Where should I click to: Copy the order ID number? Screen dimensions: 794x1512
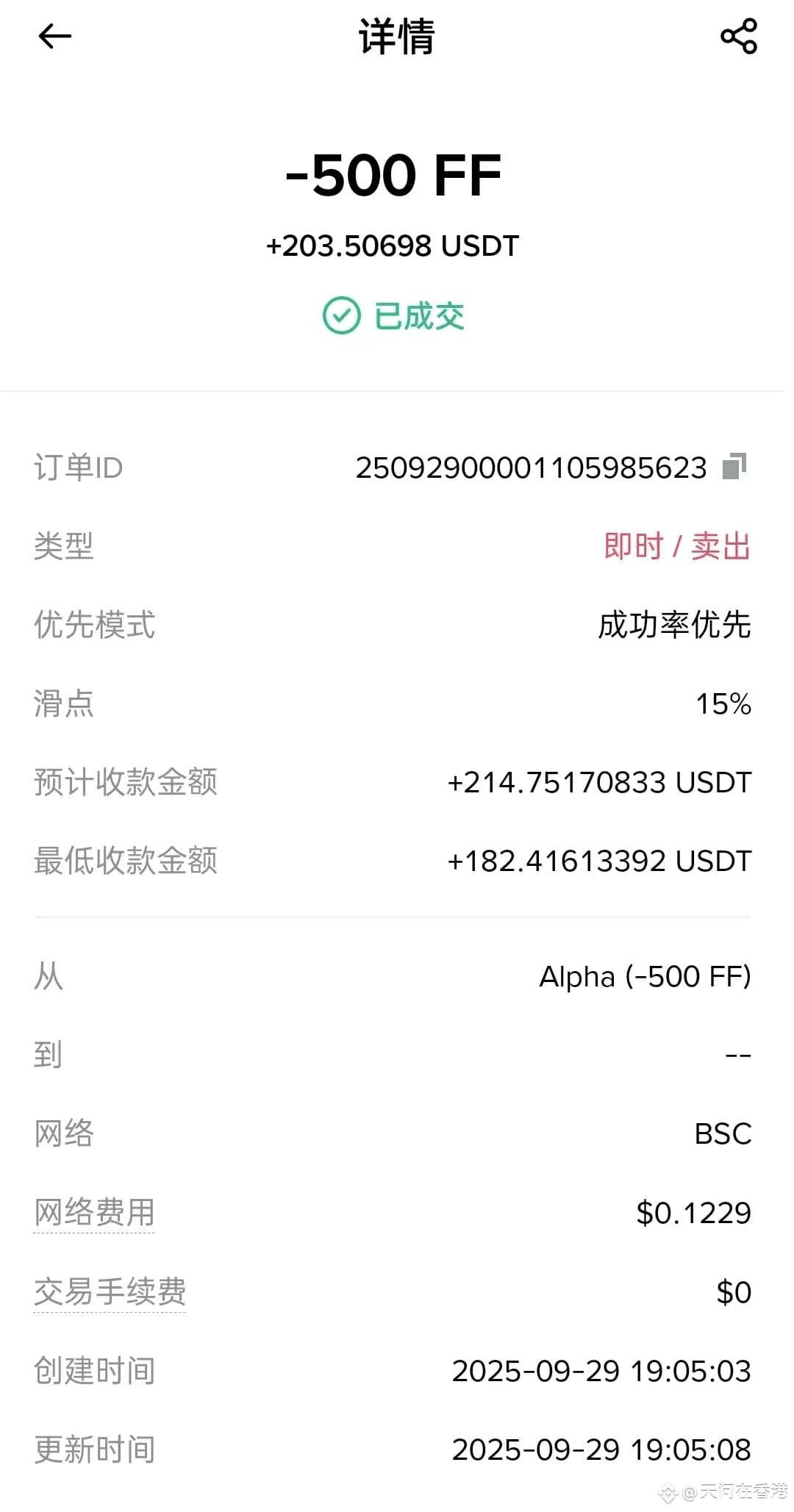[734, 466]
